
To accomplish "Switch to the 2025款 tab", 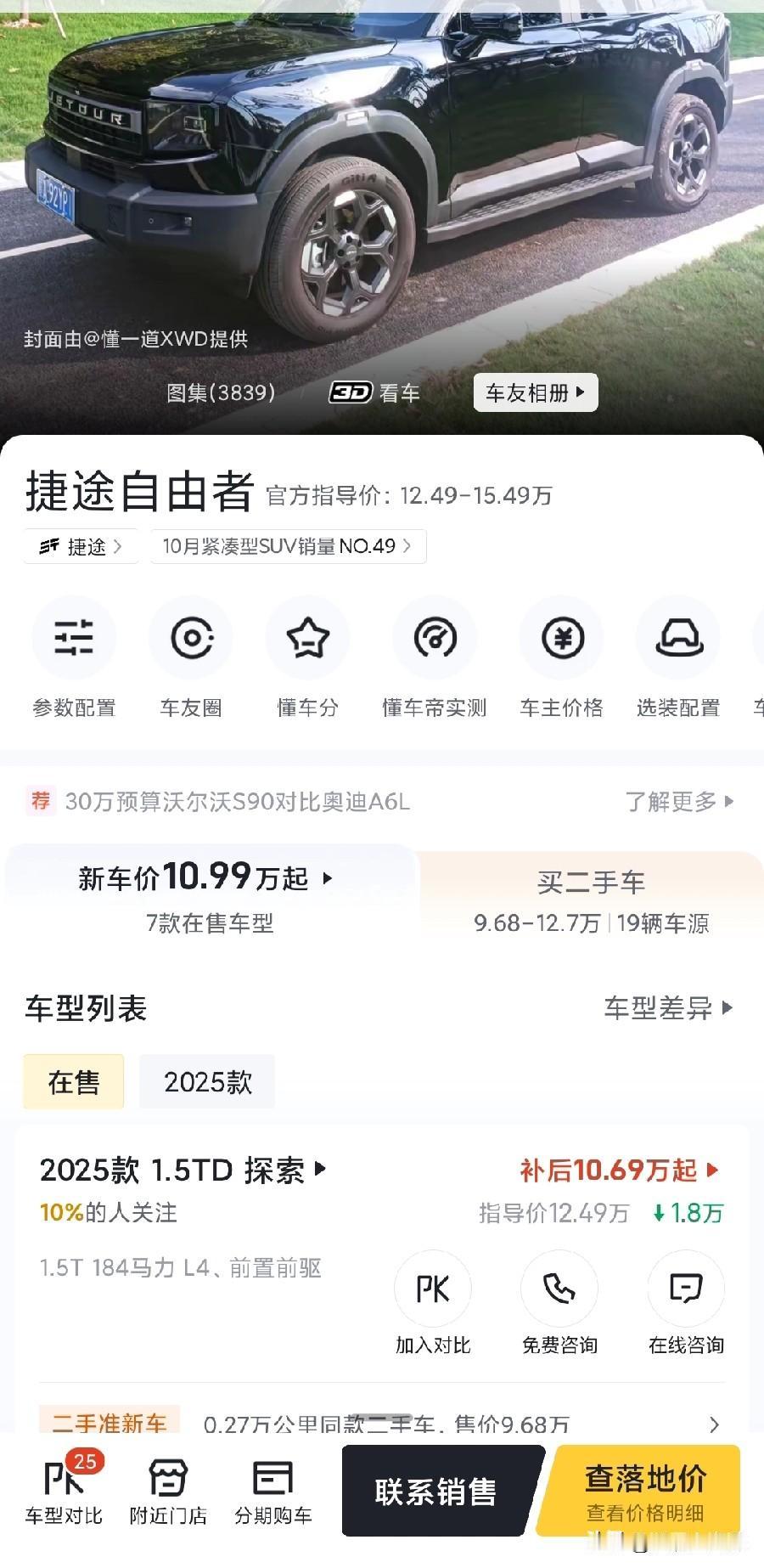I will click(x=207, y=1081).
